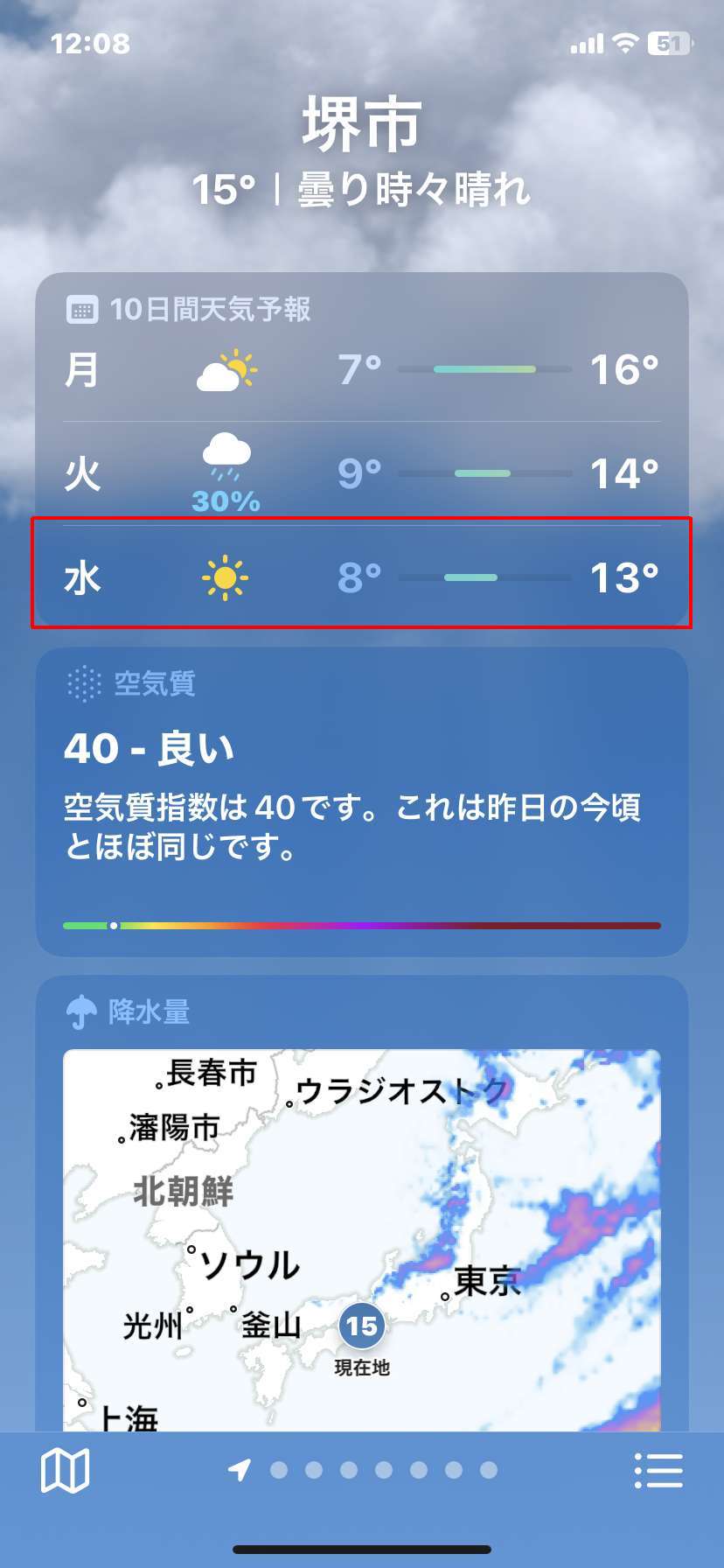The height and width of the screenshot is (1568, 724).
Task: Open the 降水量 precipitation map
Action: 362,1240
